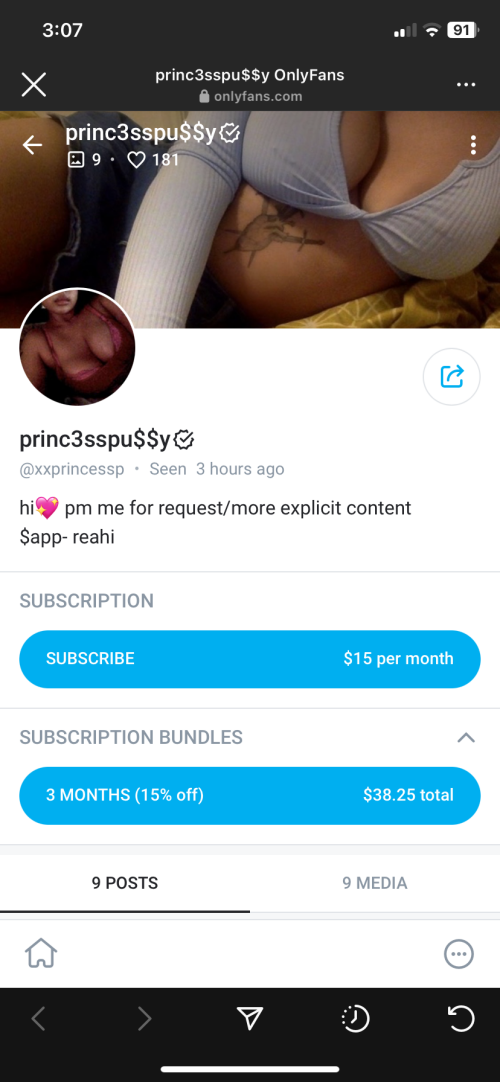Open the browser's three-dot options menu

click(466, 85)
